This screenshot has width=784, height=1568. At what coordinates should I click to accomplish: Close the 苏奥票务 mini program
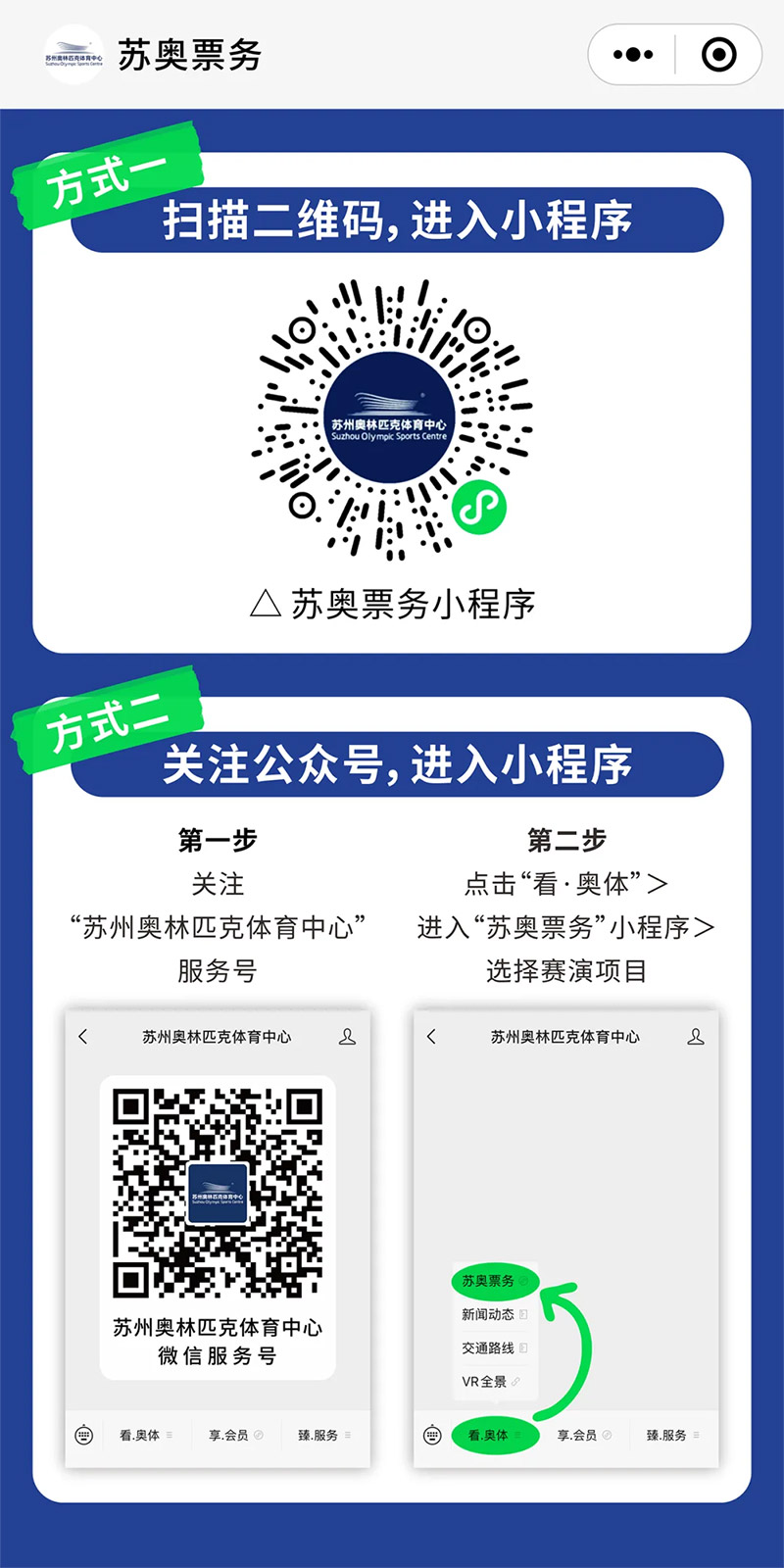click(718, 55)
